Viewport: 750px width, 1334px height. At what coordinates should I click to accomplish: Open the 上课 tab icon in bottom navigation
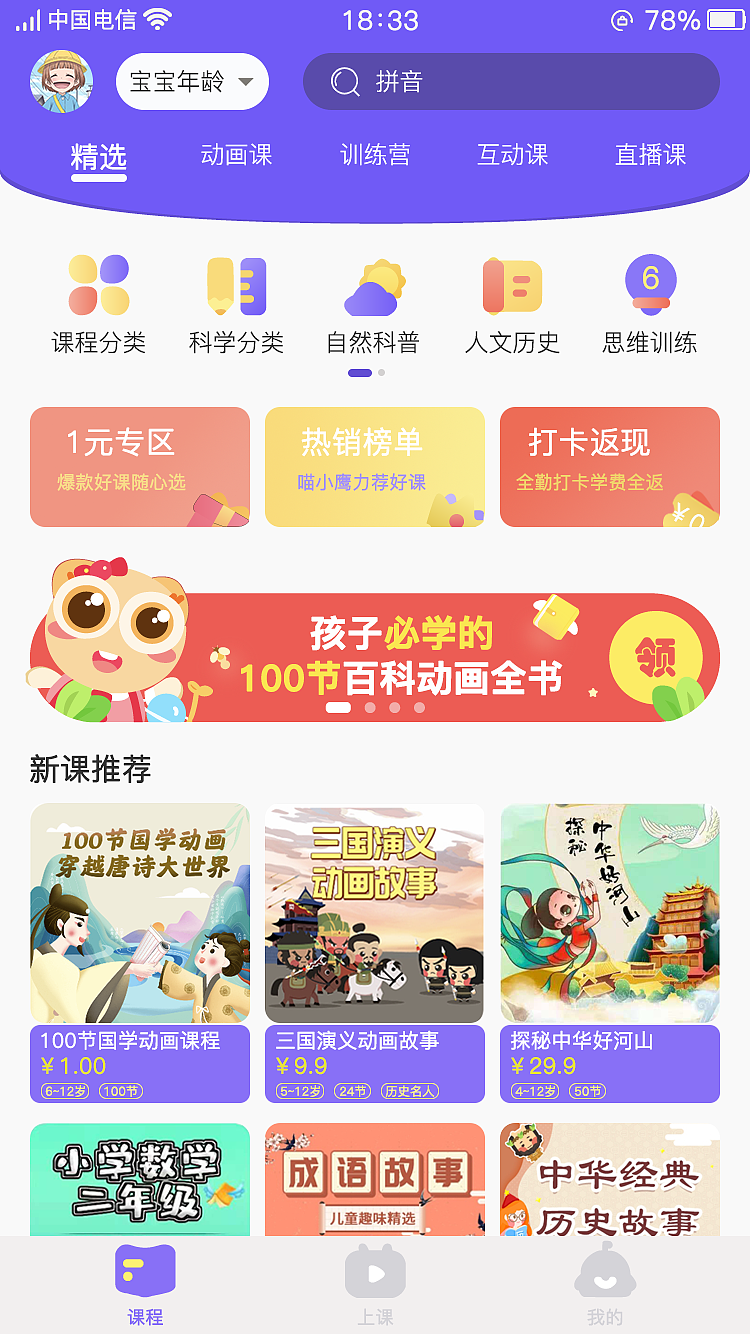pyautogui.click(x=374, y=1270)
